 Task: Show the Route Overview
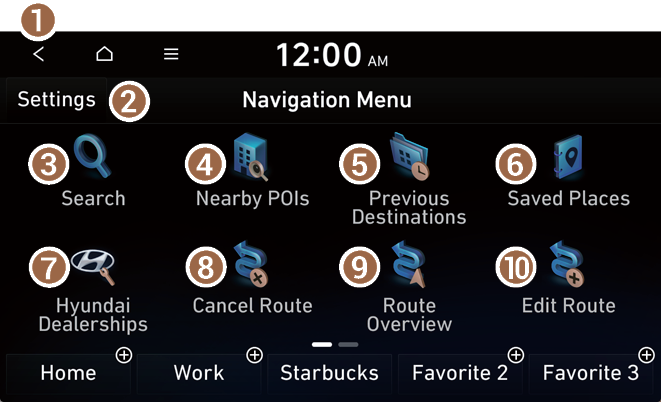click(x=409, y=290)
